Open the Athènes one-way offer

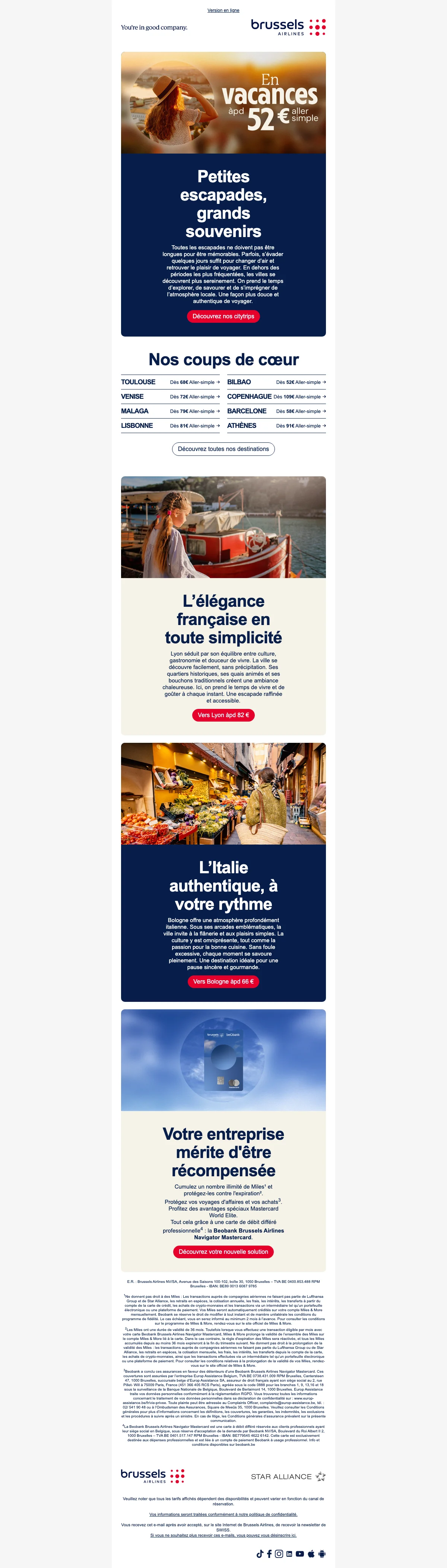pos(276,426)
